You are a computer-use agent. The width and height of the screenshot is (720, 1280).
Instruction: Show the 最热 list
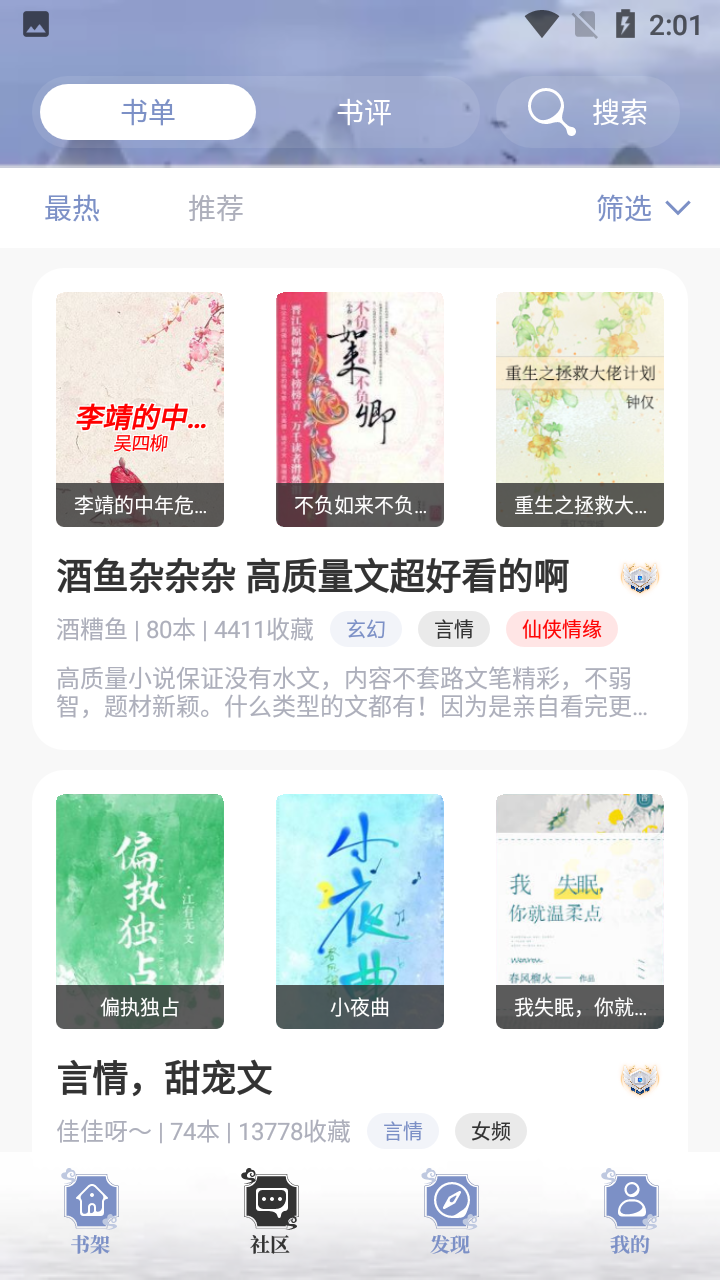click(72, 208)
